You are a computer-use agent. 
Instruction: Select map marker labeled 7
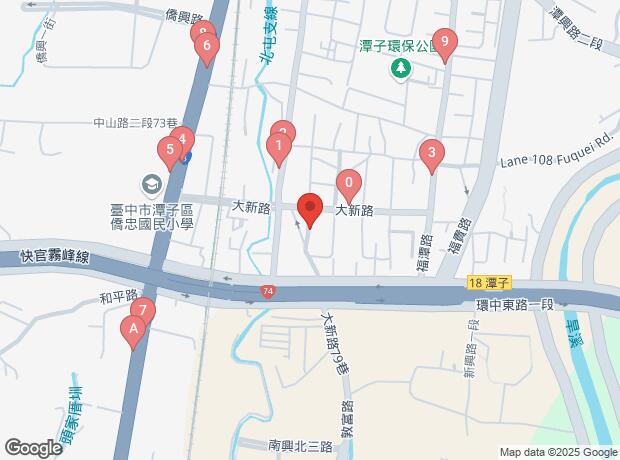(x=142, y=312)
